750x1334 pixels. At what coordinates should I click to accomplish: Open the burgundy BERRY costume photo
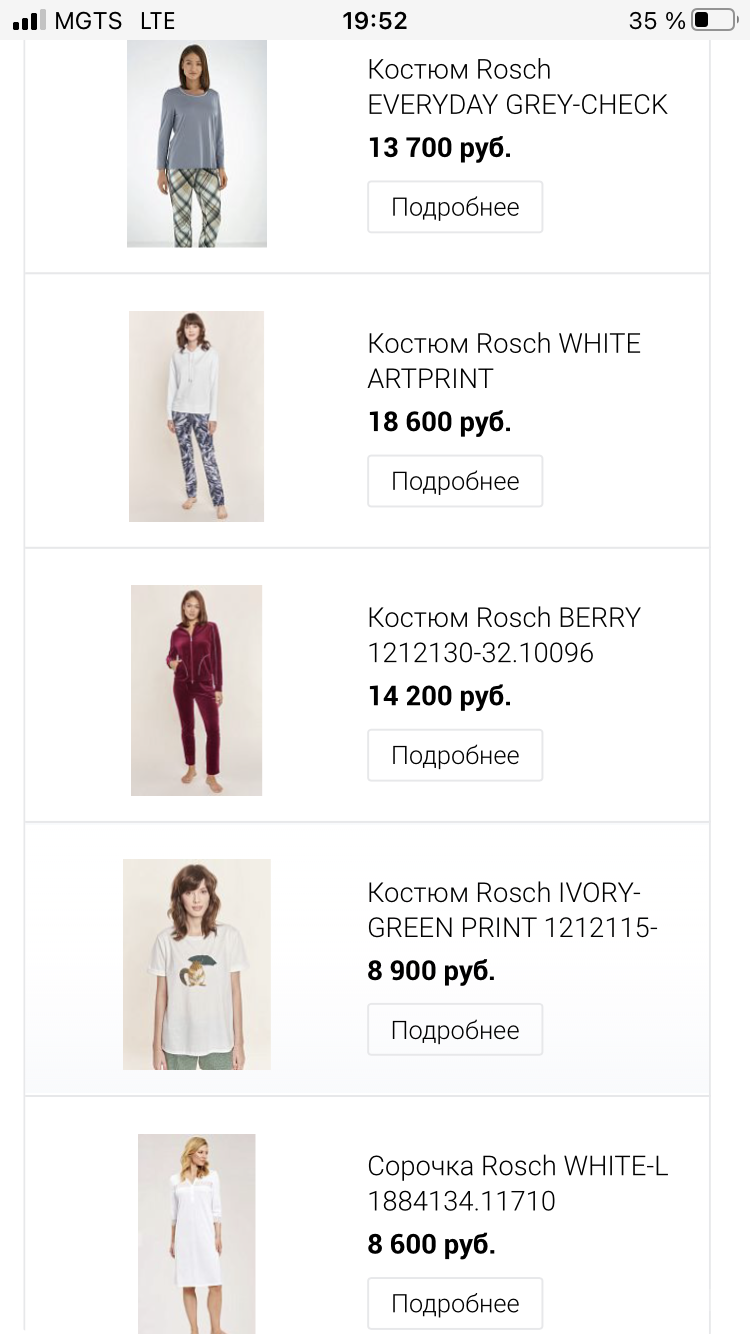(197, 690)
